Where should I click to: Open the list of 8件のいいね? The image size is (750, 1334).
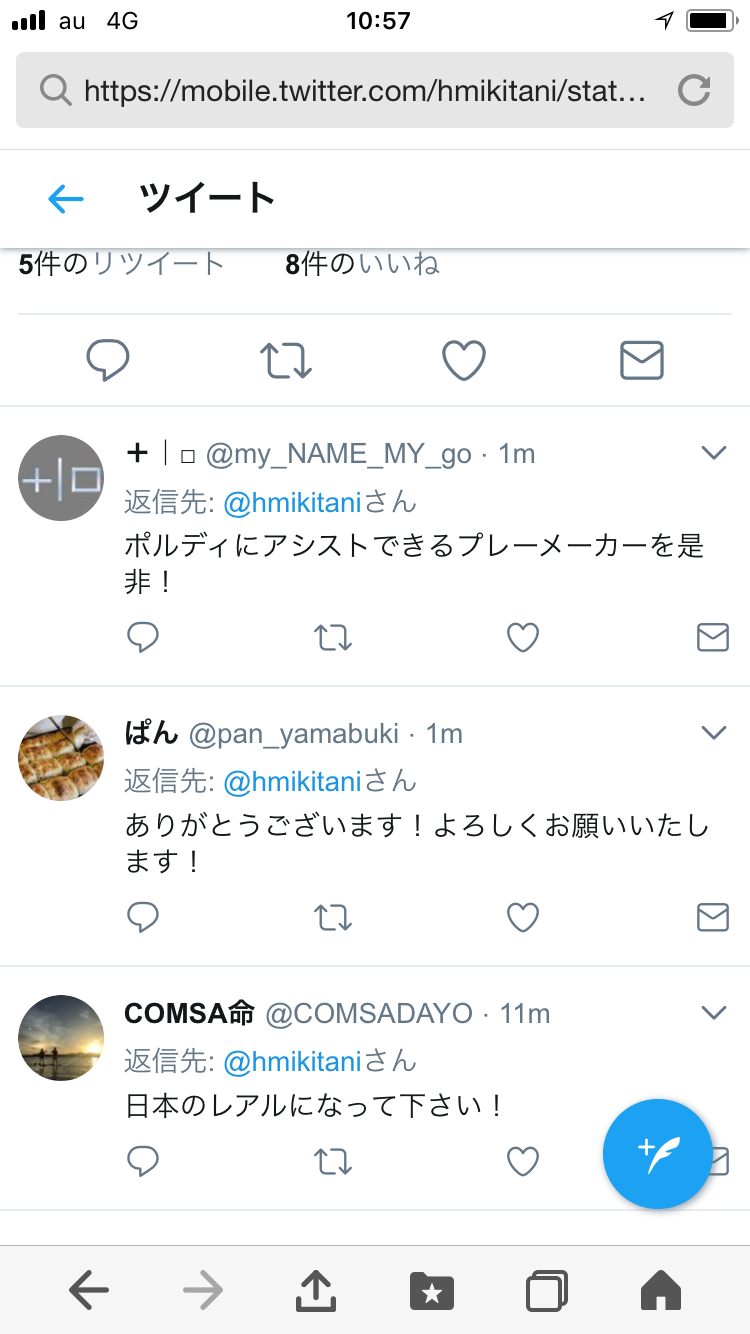[x=362, y=264]
